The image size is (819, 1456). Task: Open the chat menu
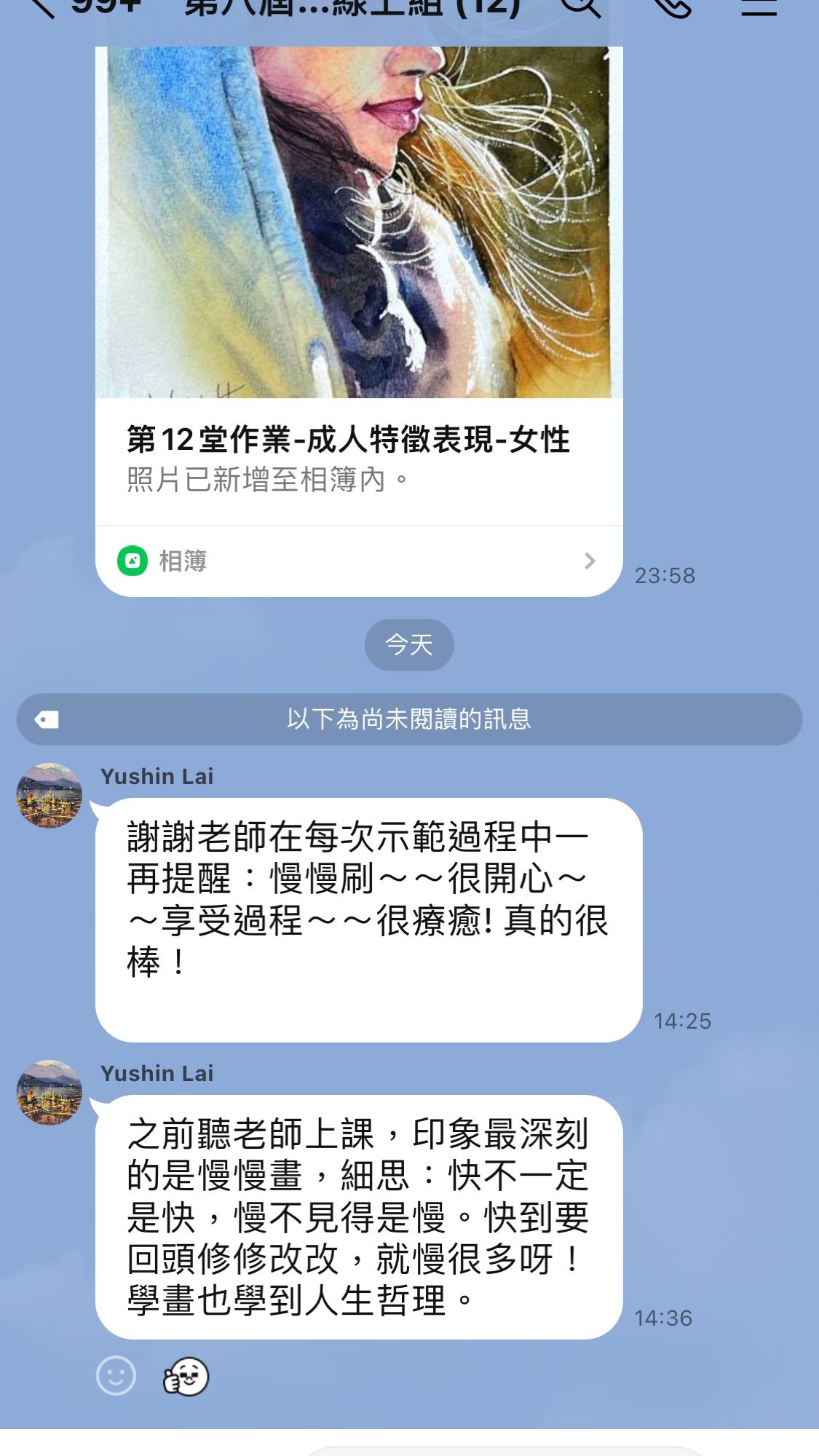(x=759, y=6)
